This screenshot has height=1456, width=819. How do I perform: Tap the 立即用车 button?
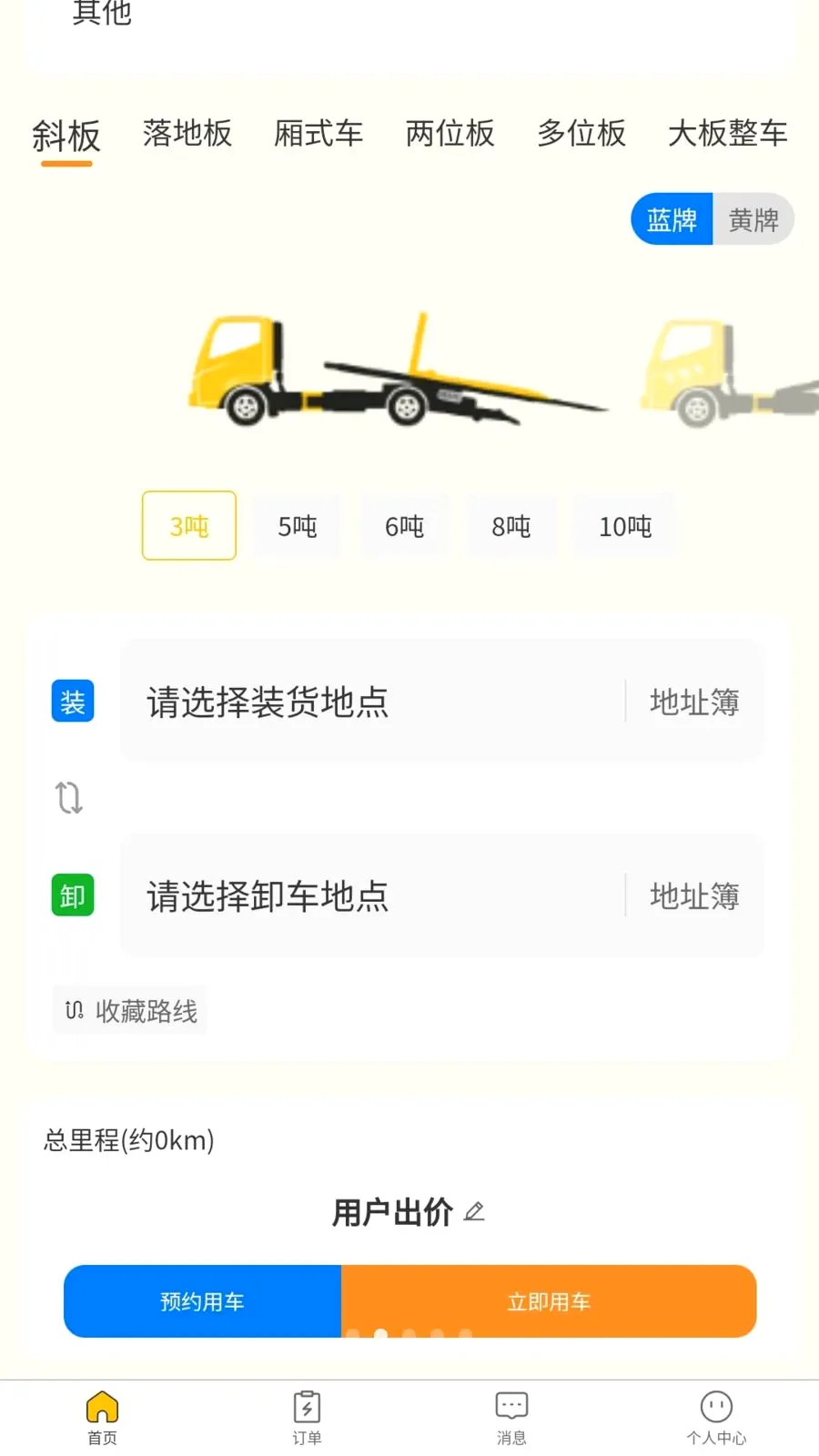coord(549,1301)
